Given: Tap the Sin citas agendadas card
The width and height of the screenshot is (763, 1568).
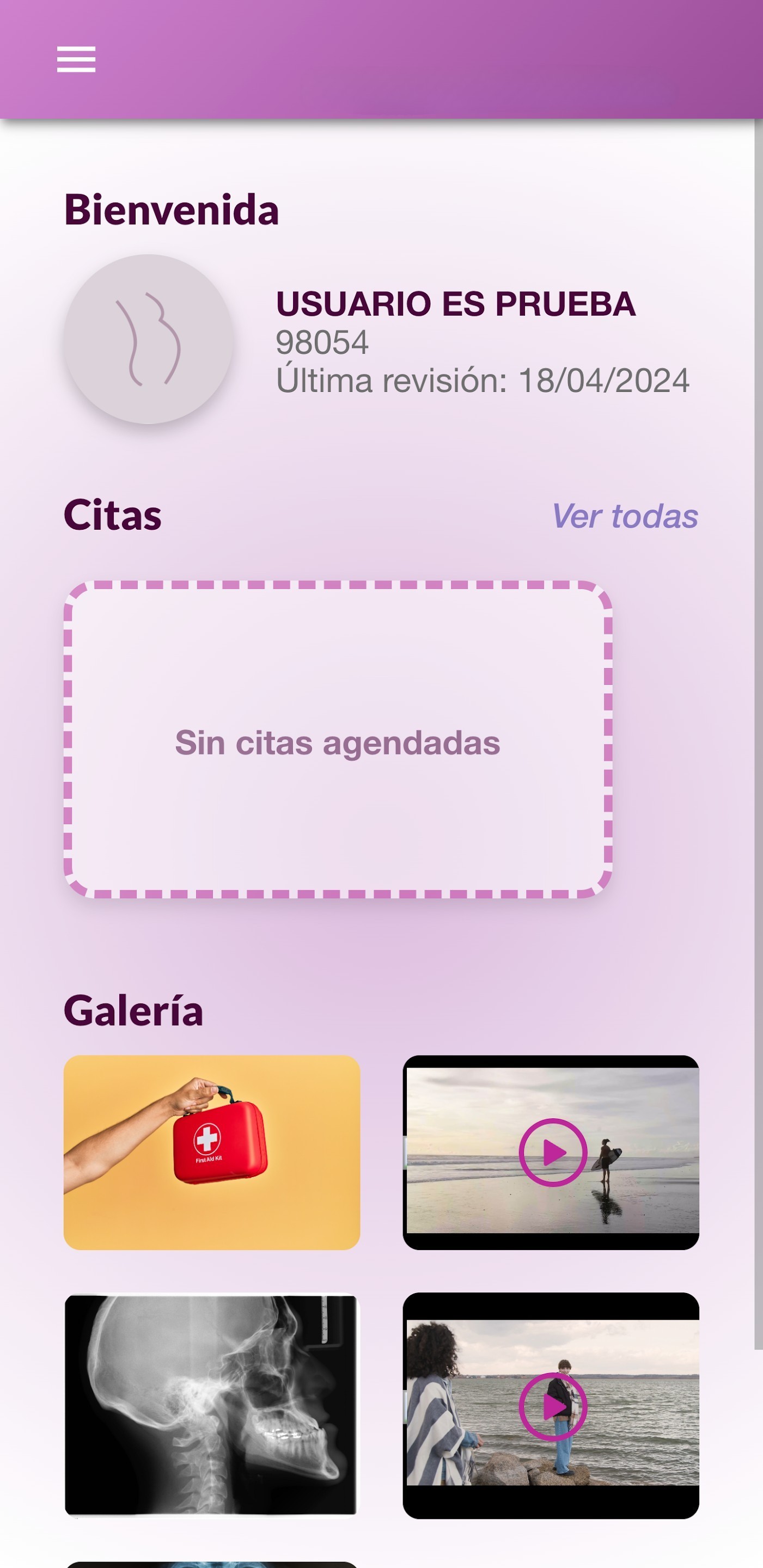Looking at the screenshot, I should point(338,739).
